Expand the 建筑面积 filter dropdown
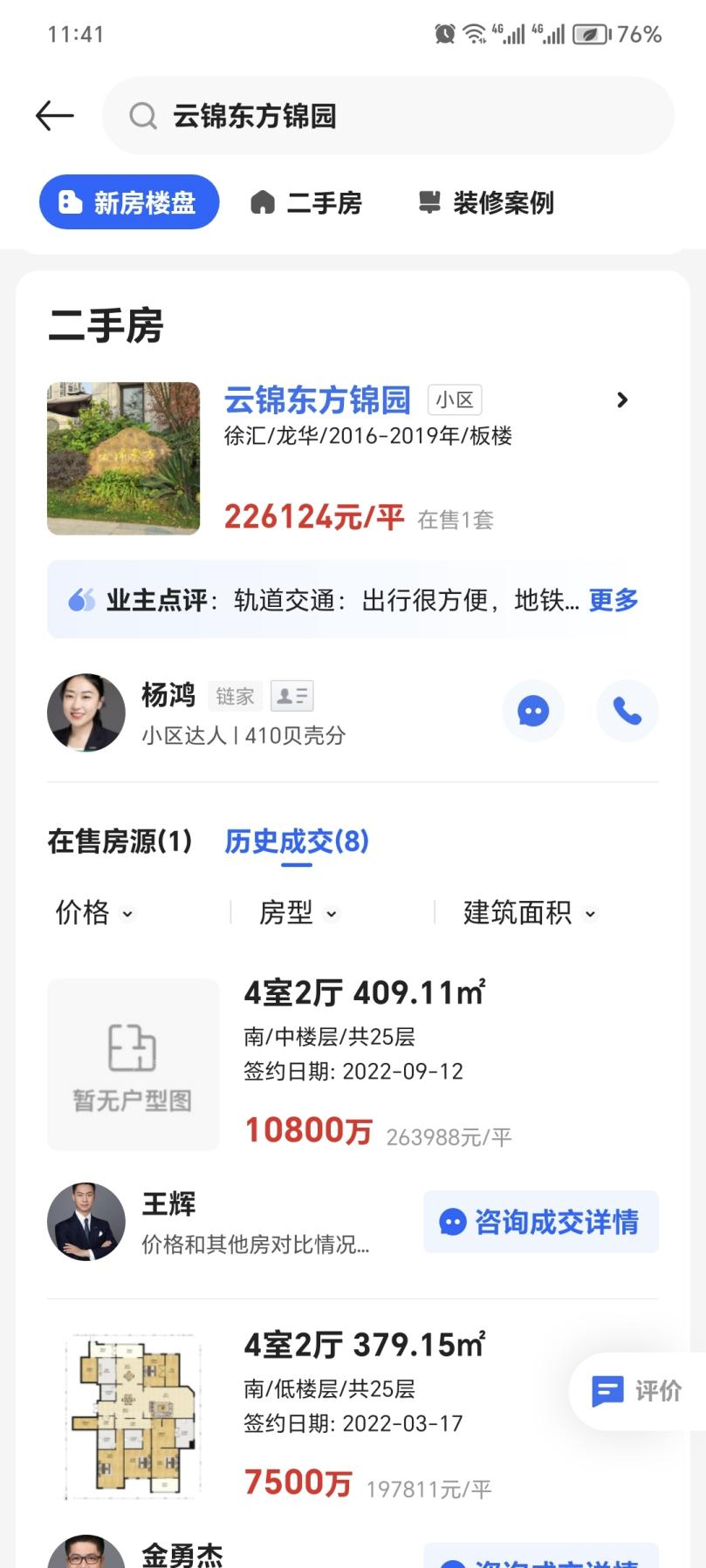706x1568 pixels. pos(527,913)
